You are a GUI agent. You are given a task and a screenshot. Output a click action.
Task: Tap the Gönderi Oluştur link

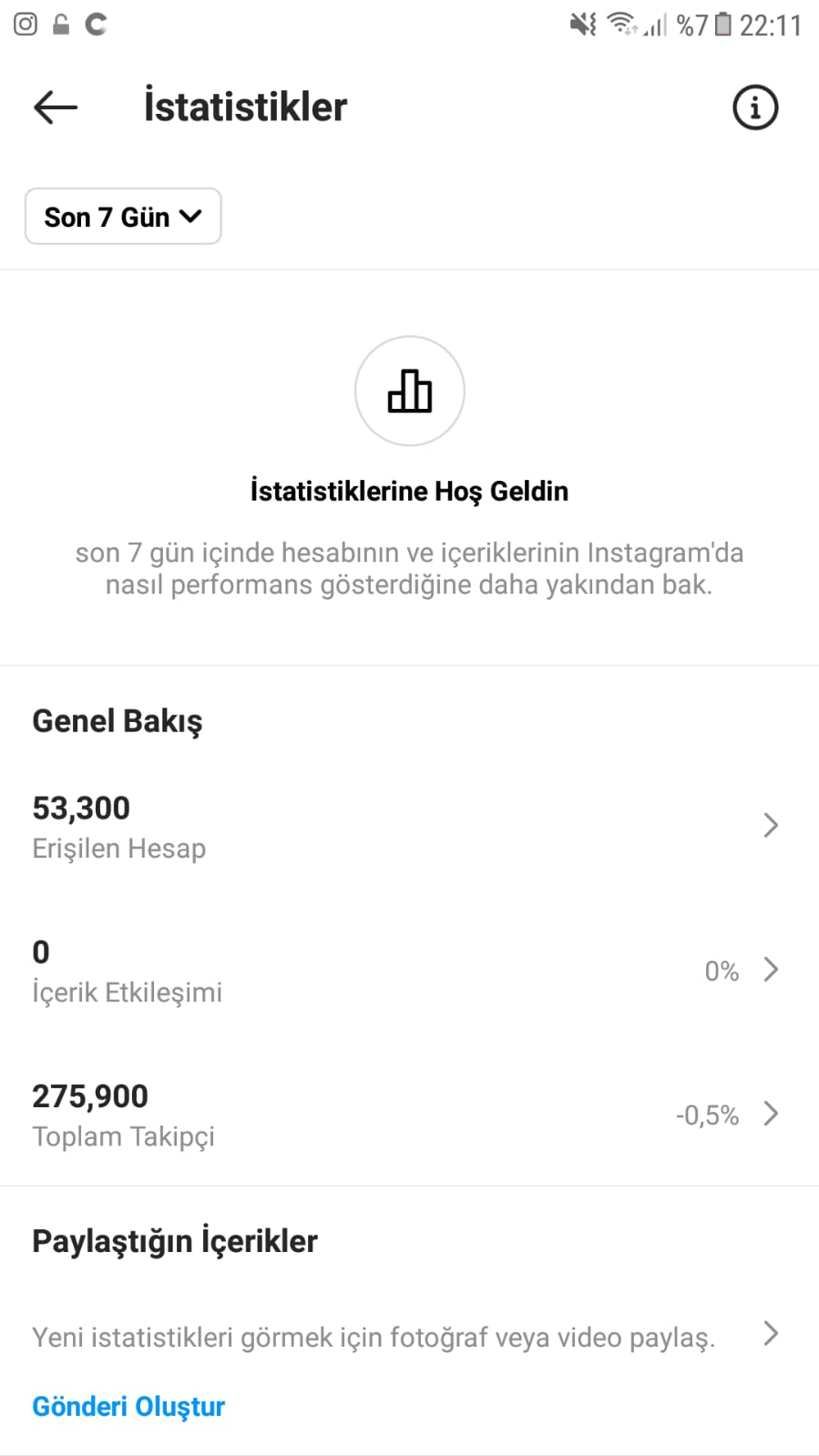tap(128, 1407)
